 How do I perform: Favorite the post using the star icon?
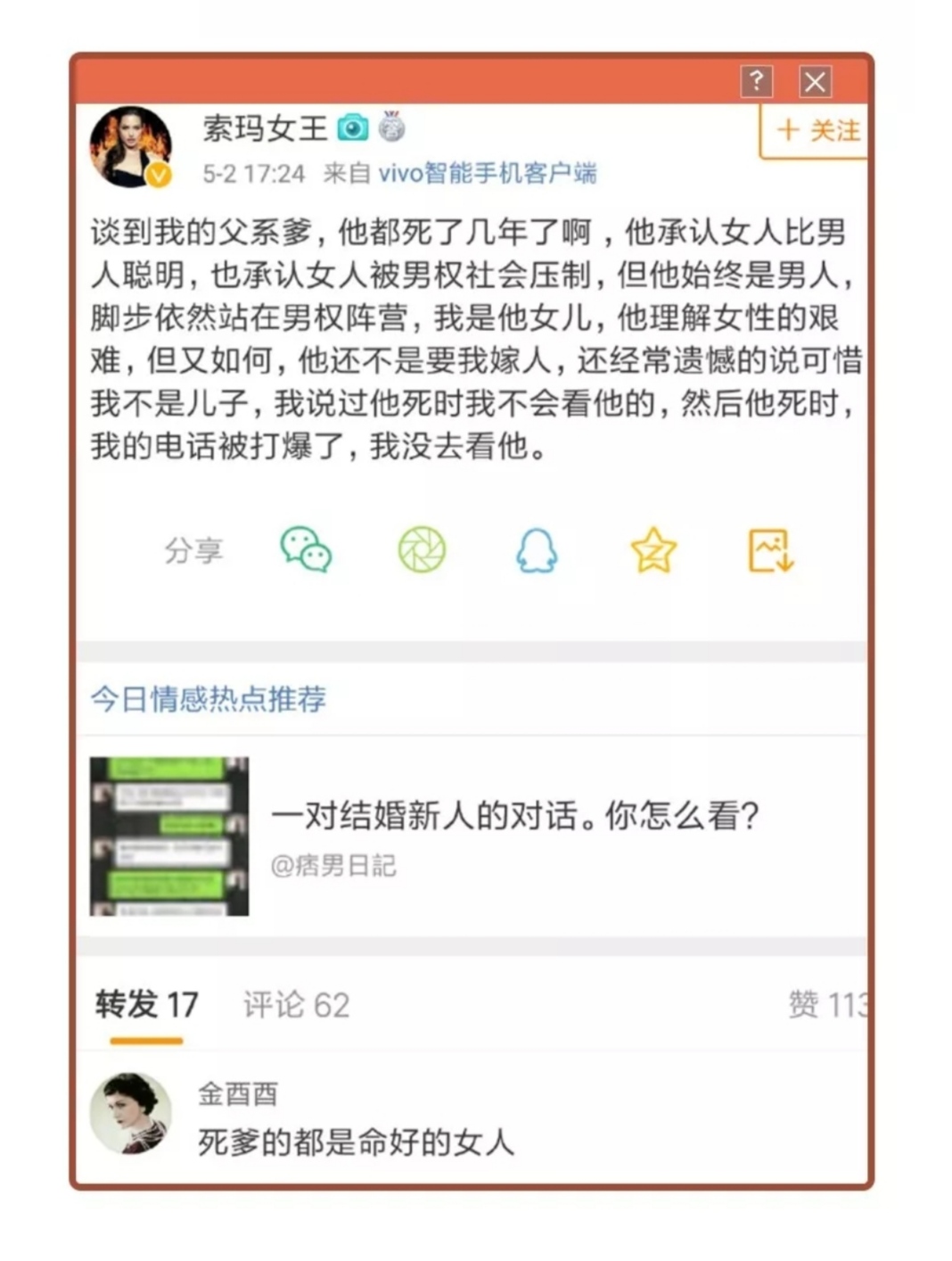(x=653, y=551)
